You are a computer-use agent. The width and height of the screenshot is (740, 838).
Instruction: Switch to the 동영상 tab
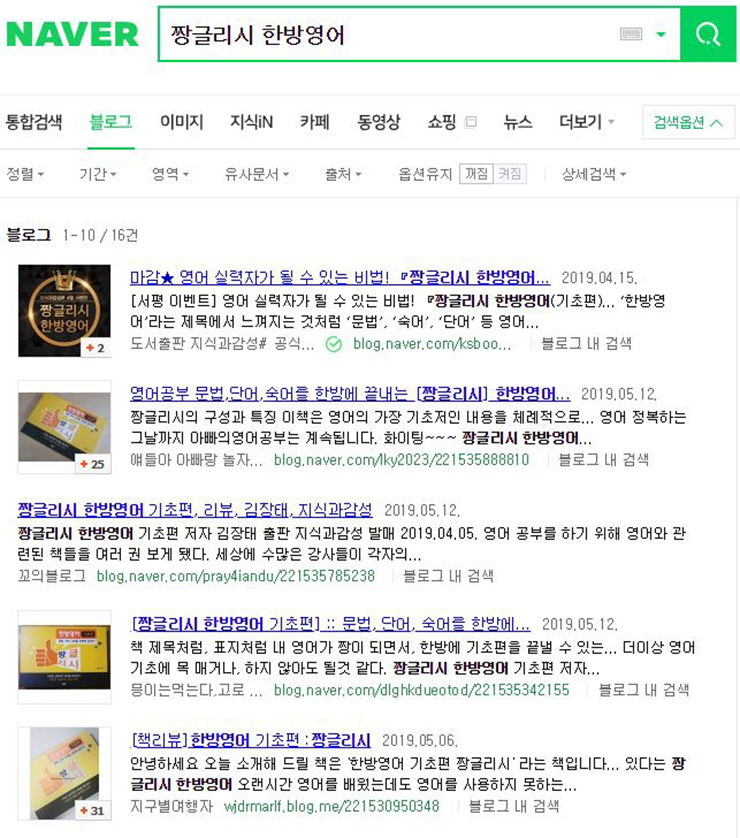pyautogui.click(x=378, y=122)
